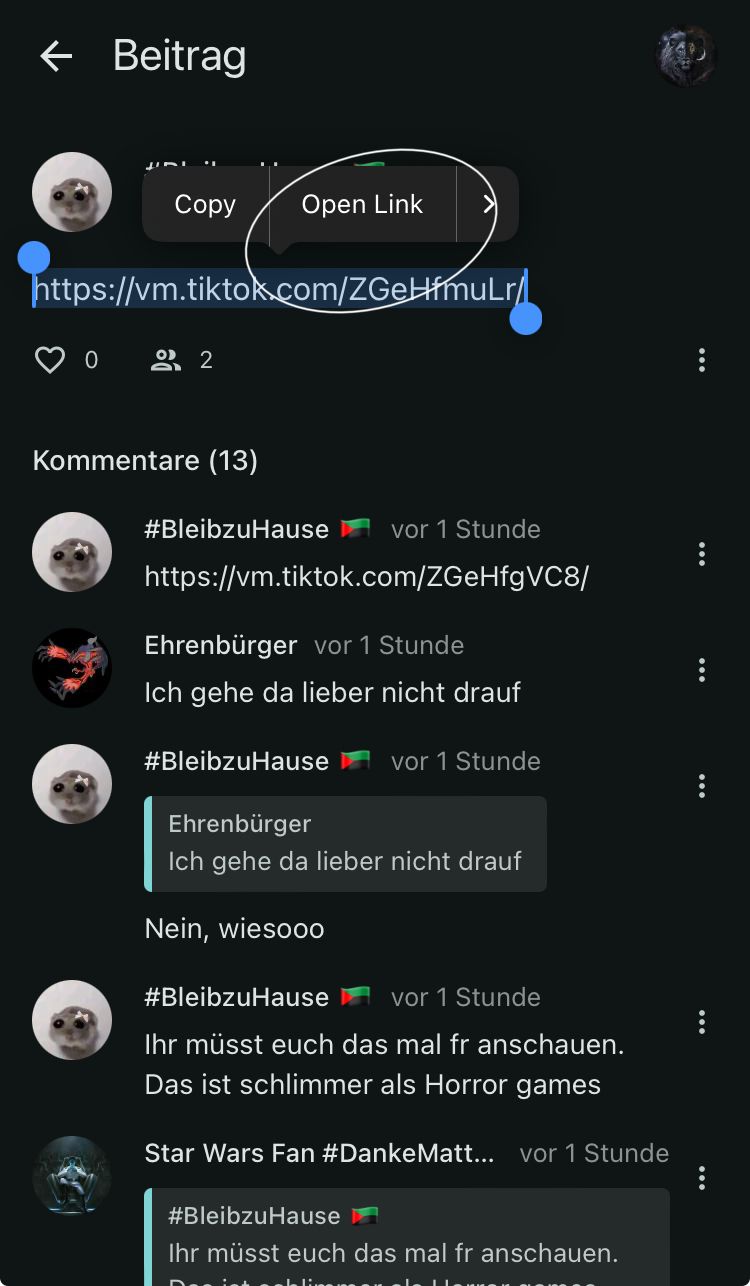Open the post's overflow menu
The width and height of the screenshot is (750, 1286).
(702, 360)
